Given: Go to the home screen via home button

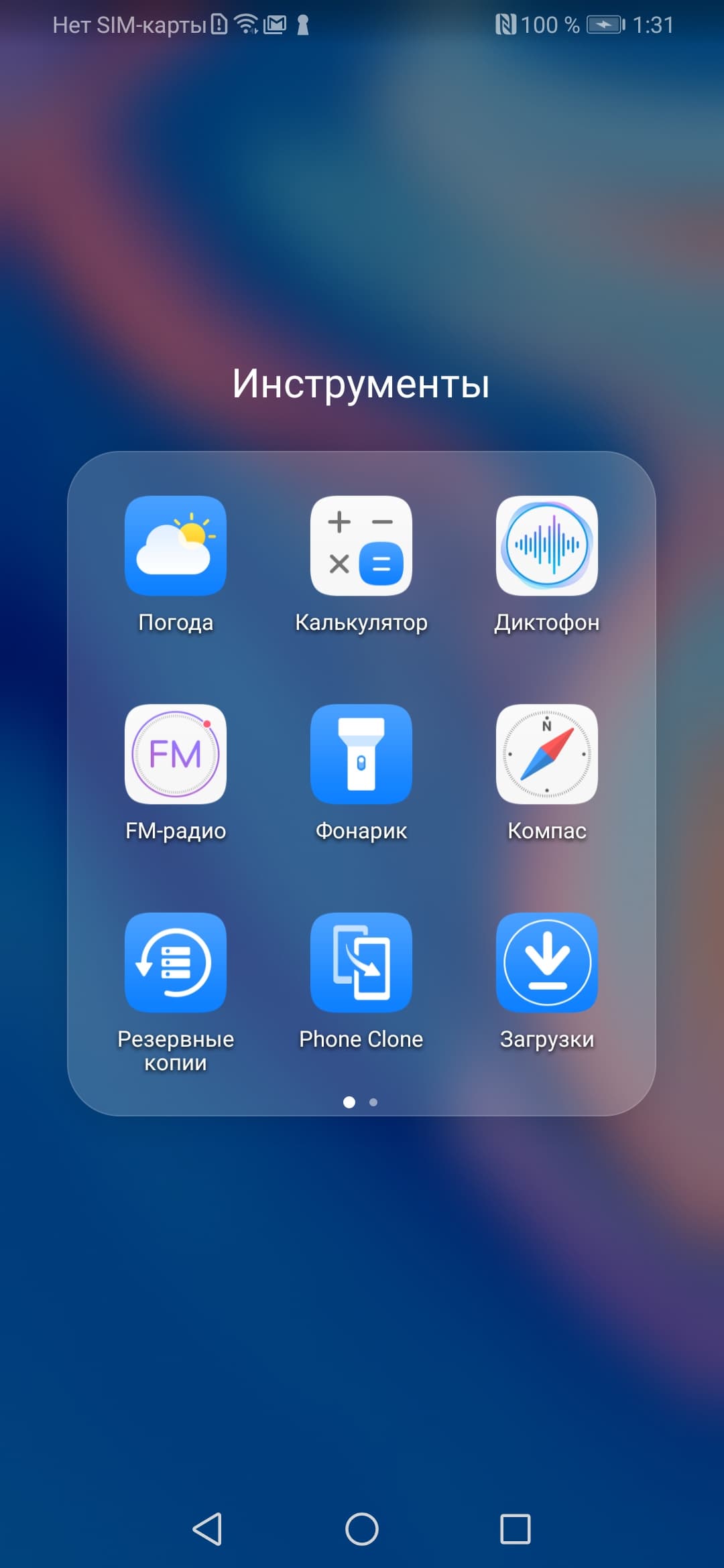Looking at the screenshot, I should pyautogui.click(x=362, y=1529).
